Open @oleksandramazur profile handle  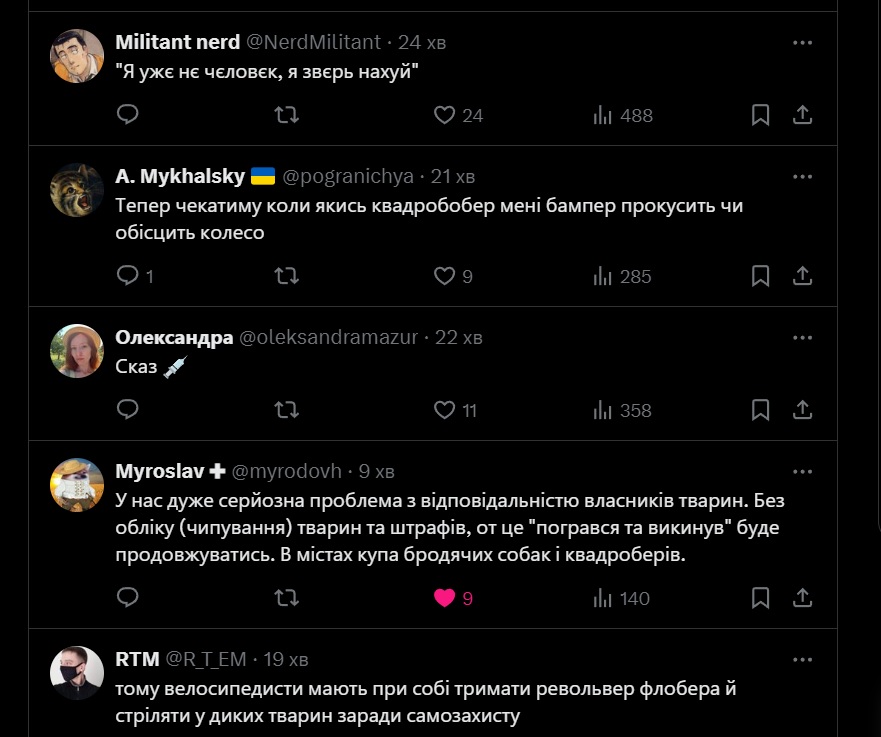click(x=329, y=338)
